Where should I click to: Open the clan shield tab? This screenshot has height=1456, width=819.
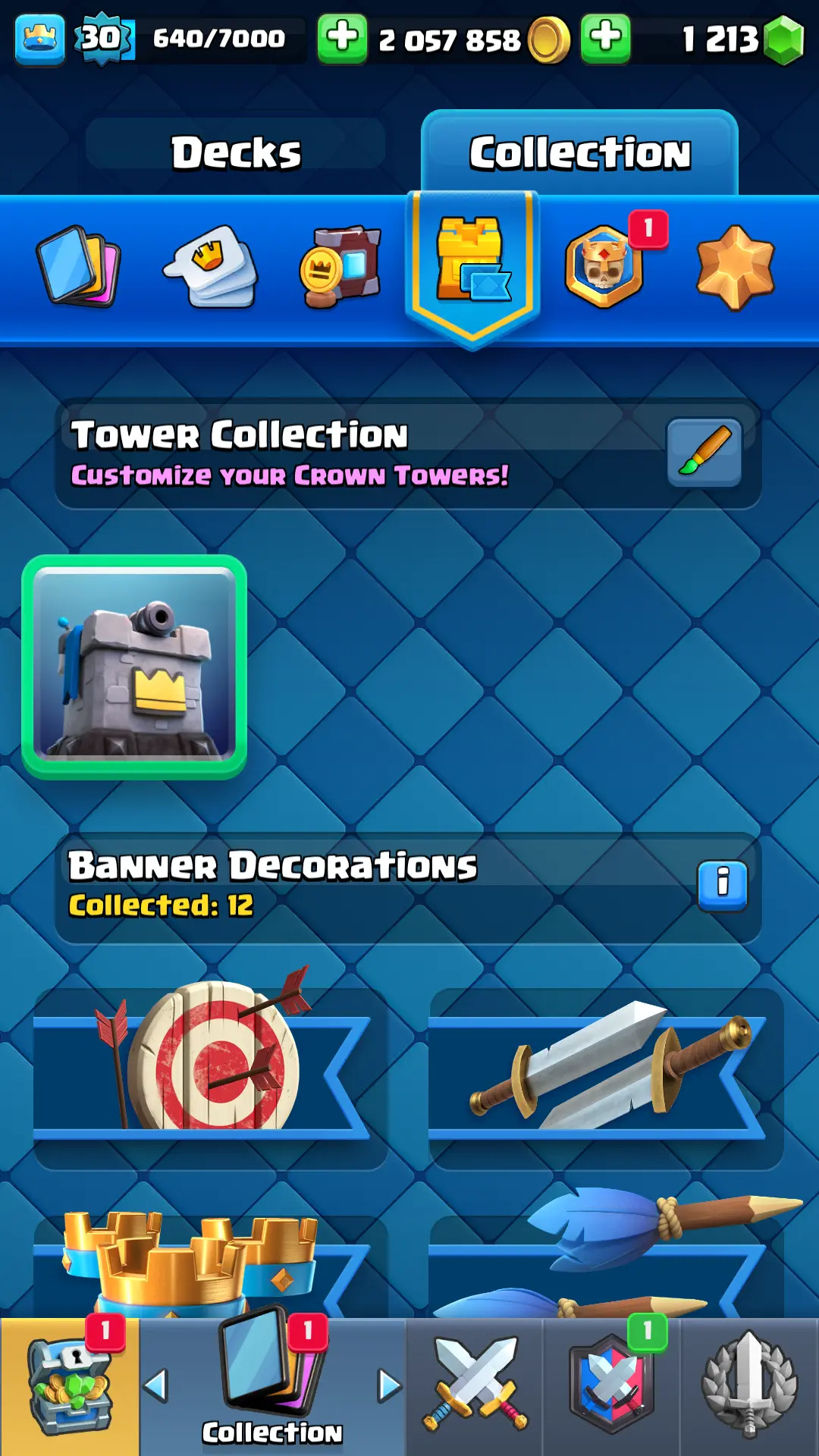[611, 1388]
